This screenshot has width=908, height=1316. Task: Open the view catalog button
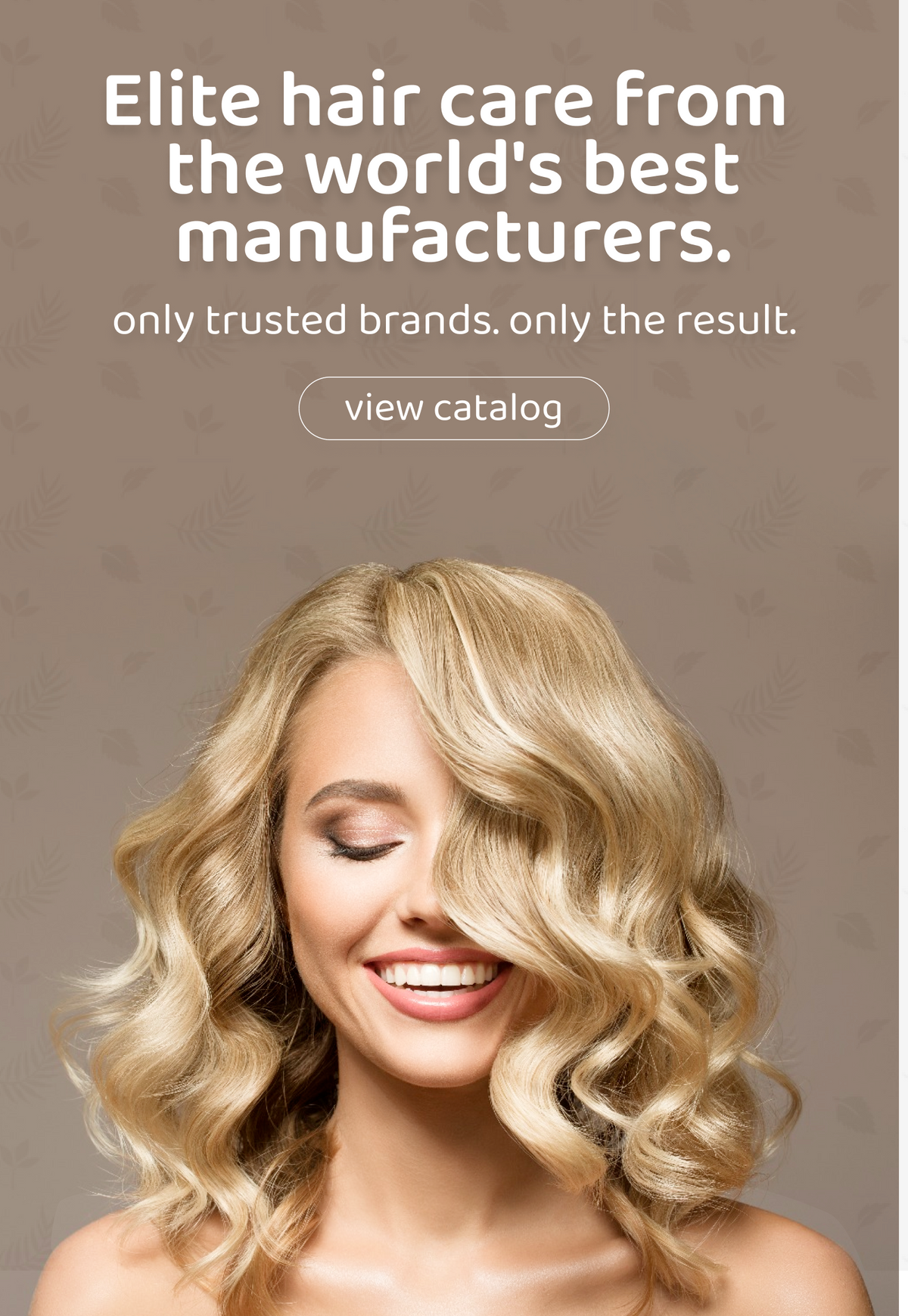(x=453, y=408)
